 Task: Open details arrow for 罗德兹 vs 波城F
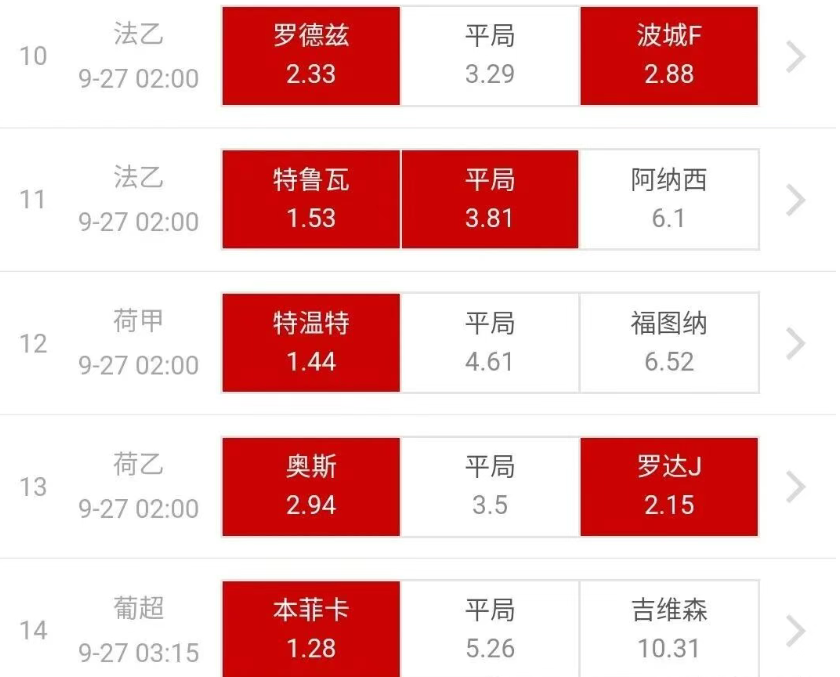[x=796, y=56]
